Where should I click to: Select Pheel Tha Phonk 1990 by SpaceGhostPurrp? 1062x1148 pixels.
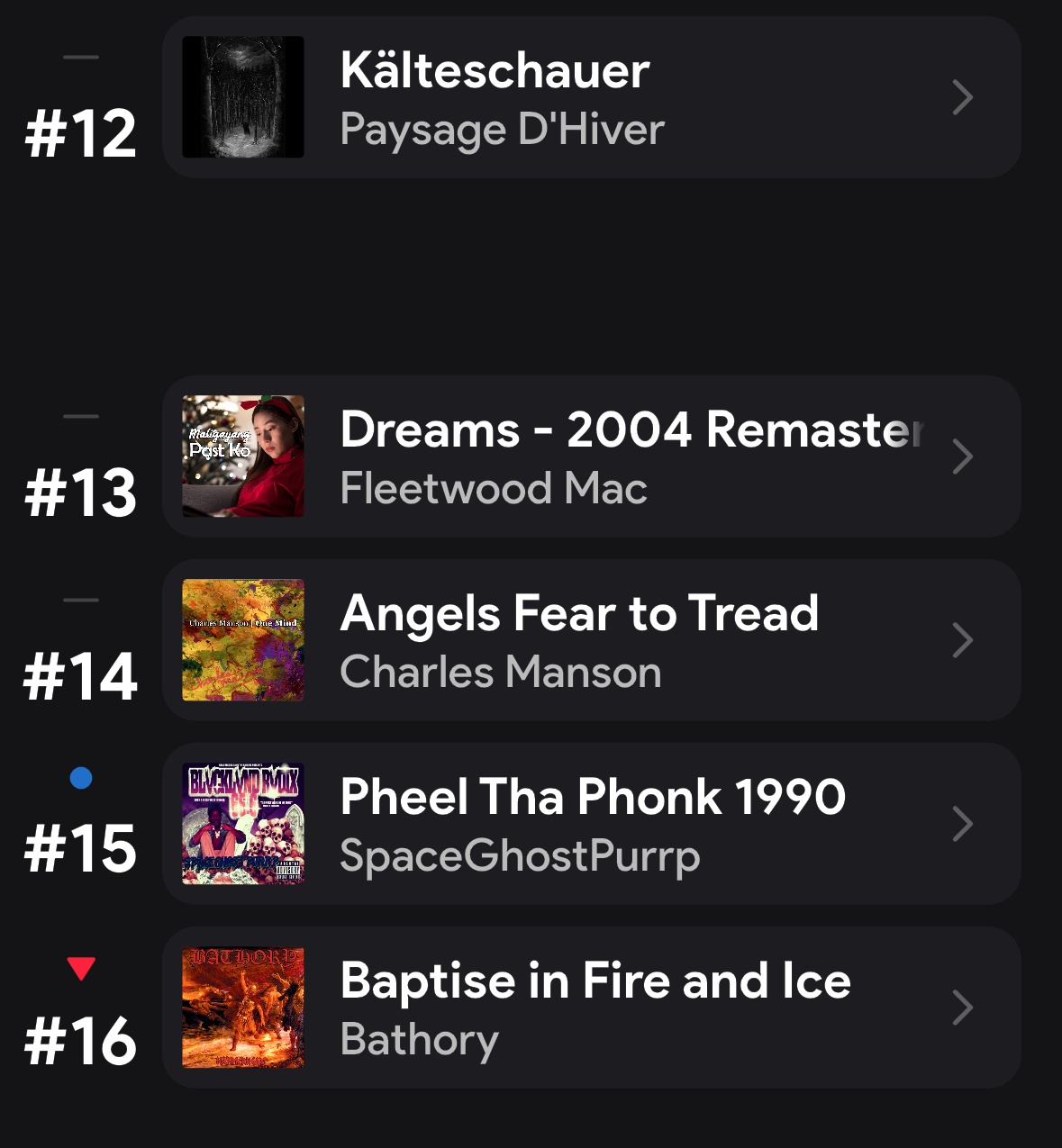[x=591, y=824]
